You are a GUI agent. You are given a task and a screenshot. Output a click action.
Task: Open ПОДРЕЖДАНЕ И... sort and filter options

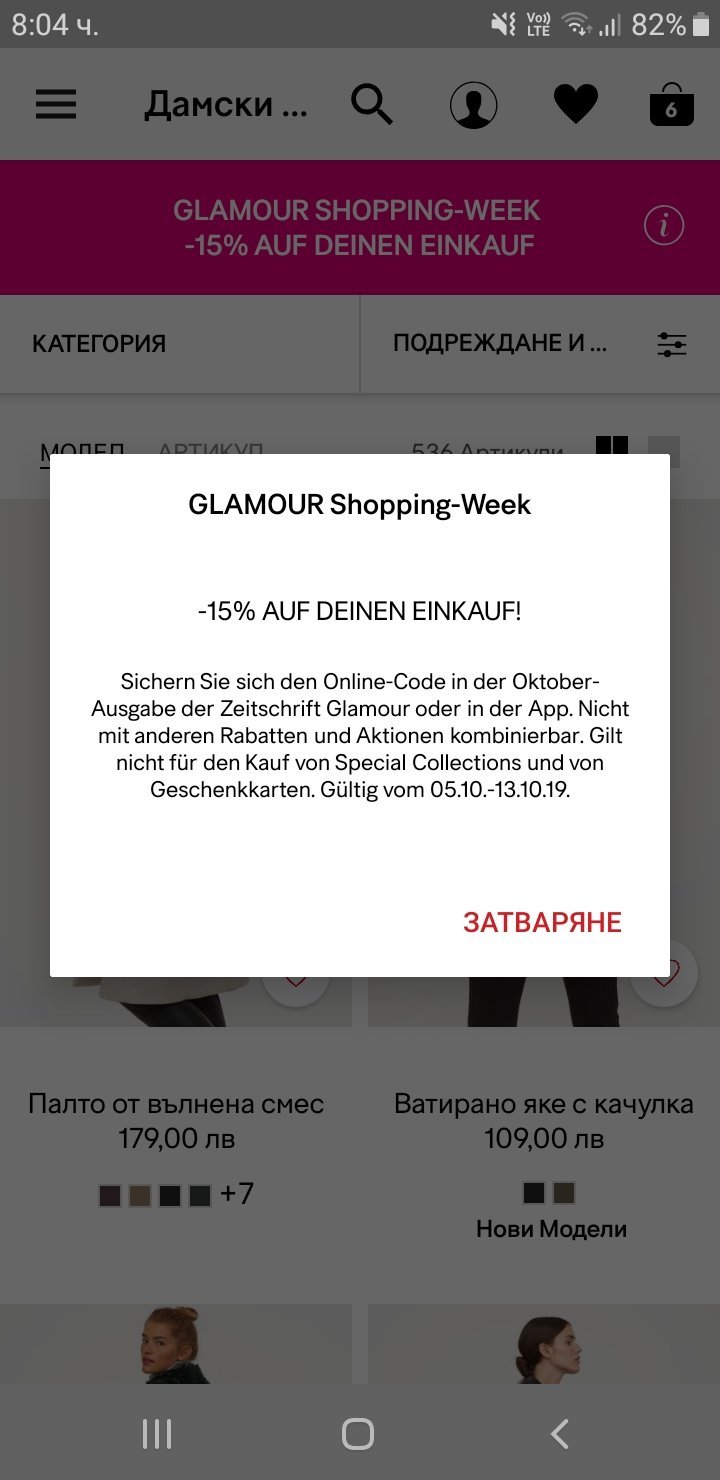540,344
